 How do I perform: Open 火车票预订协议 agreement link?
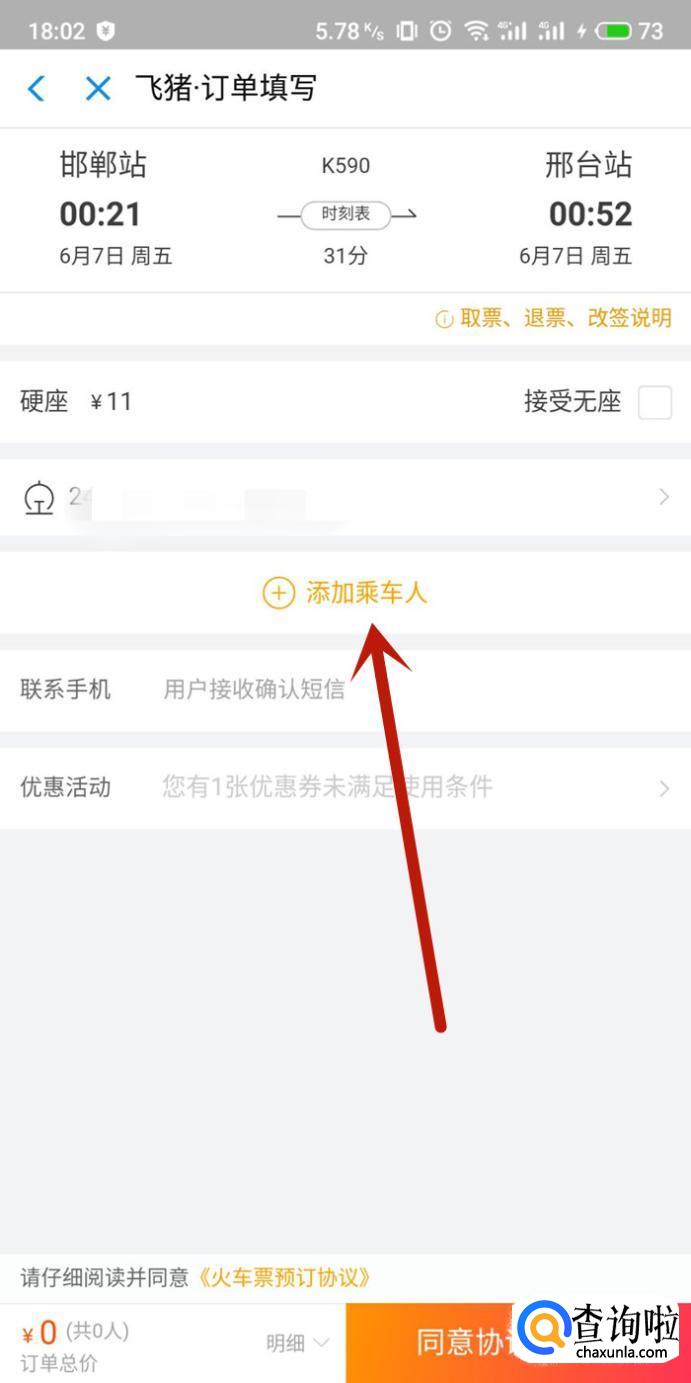285,1277
